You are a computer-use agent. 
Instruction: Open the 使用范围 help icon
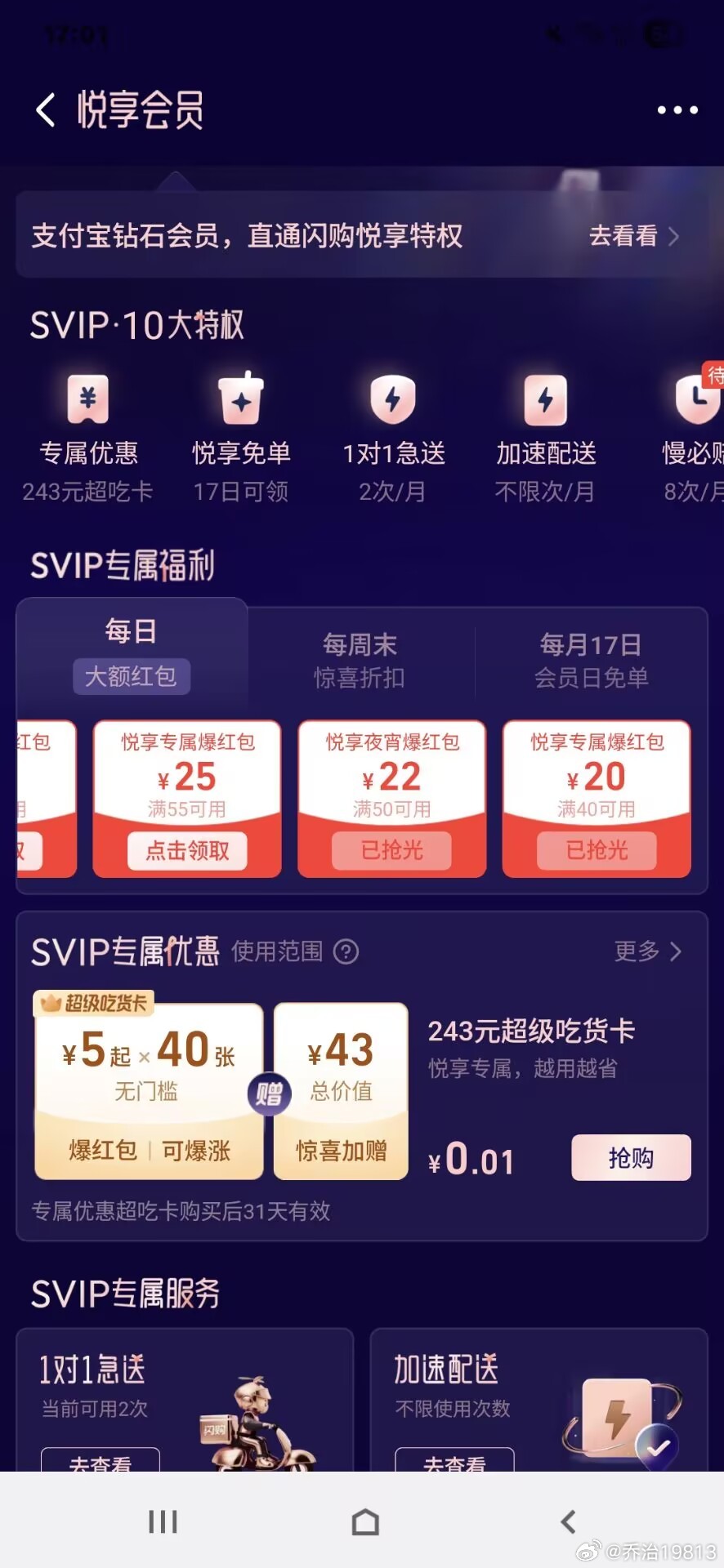pyautogui.click(x=346, y=951)
